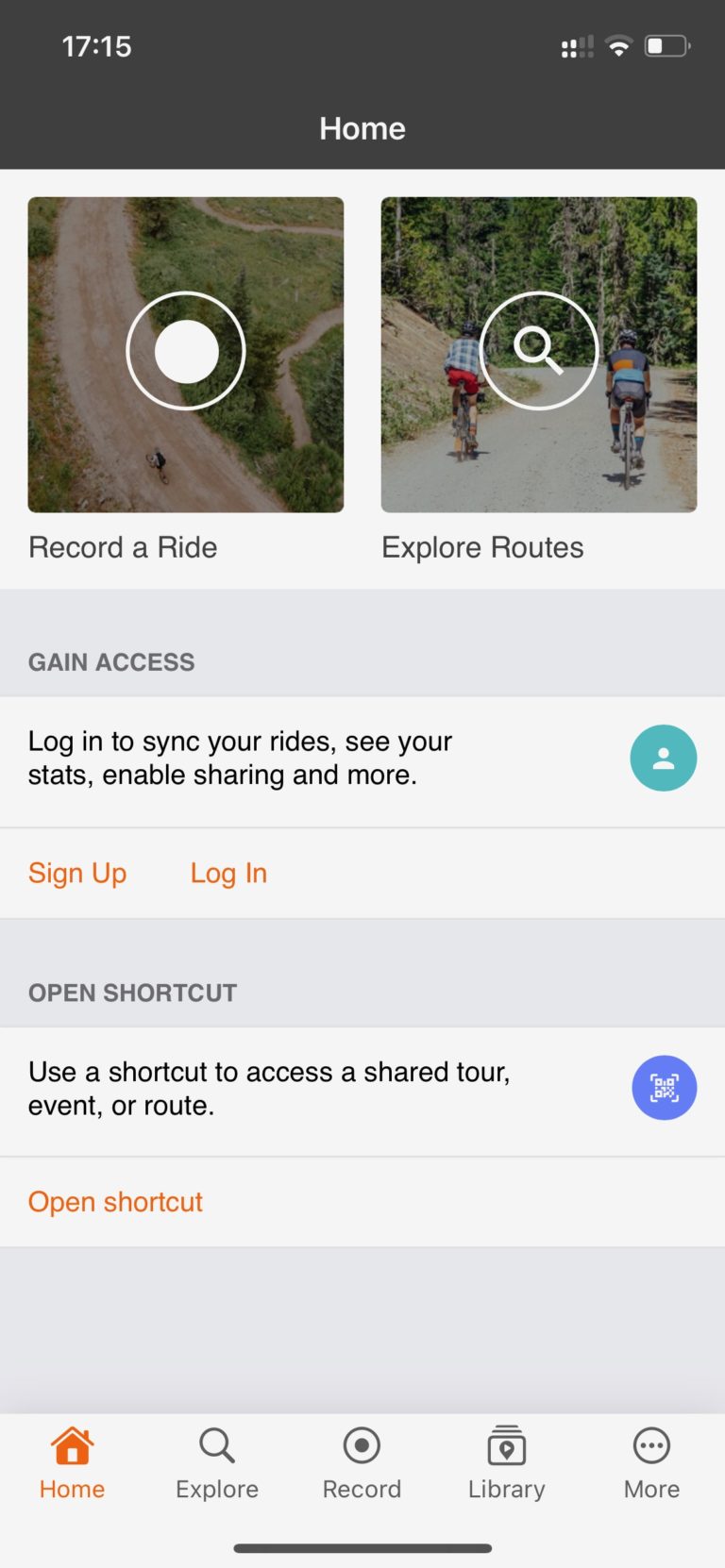Tap the Sign Up link
The width and height of the screenshot is (725, 1568).
point(77,873)
